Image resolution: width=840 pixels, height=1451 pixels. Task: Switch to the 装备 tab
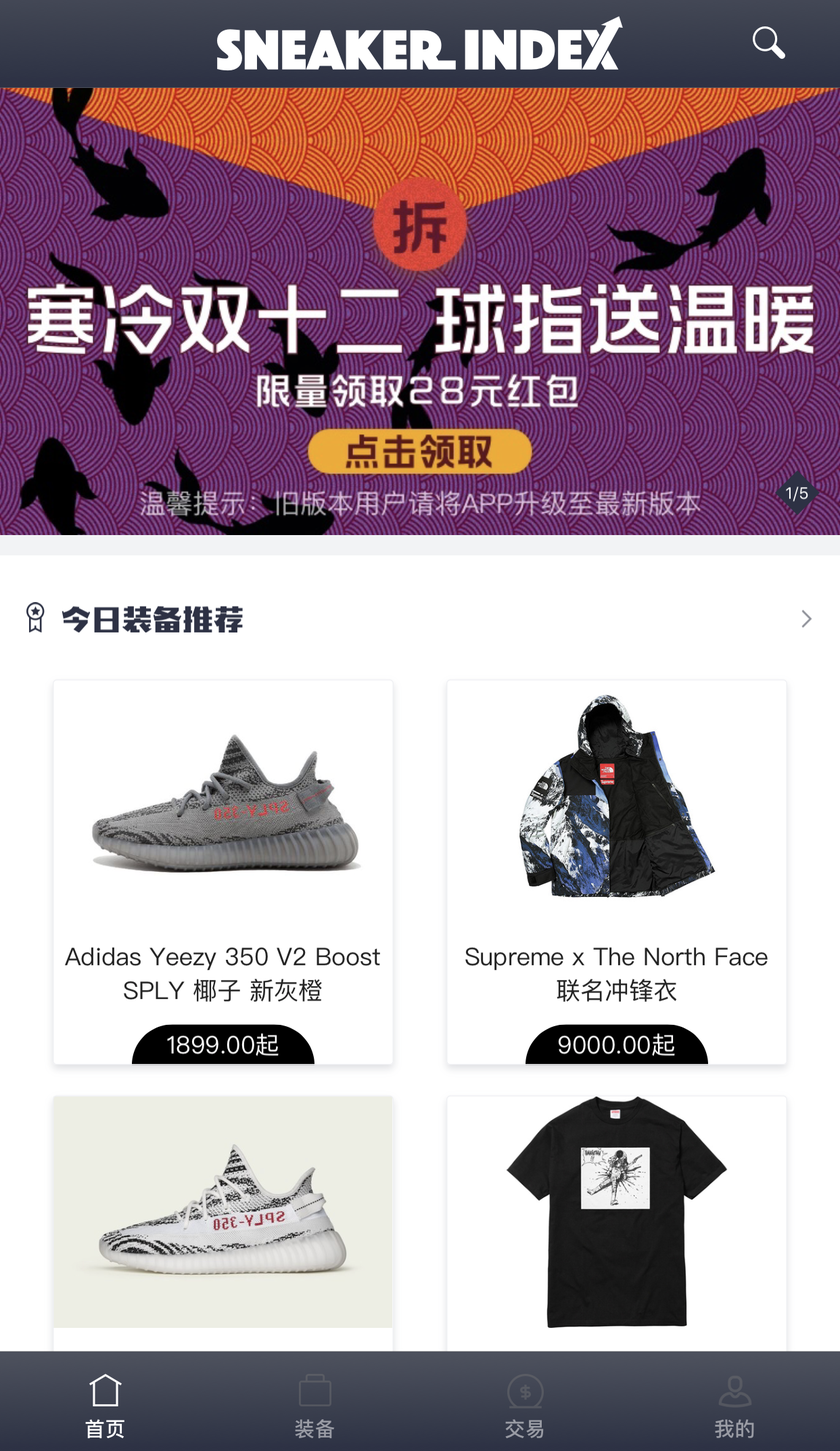(315, 1404)
